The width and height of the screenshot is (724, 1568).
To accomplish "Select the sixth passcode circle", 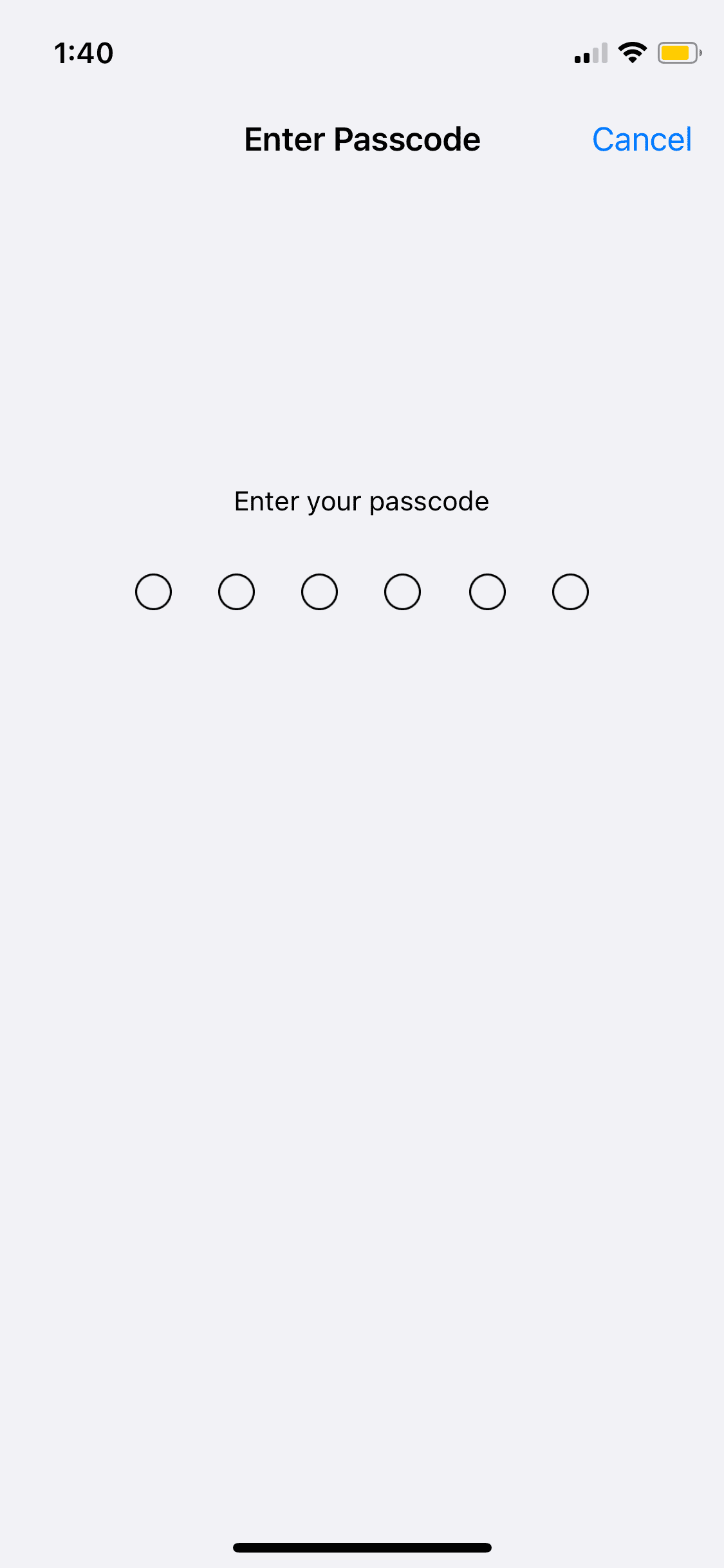I will (x=570, y=591).
